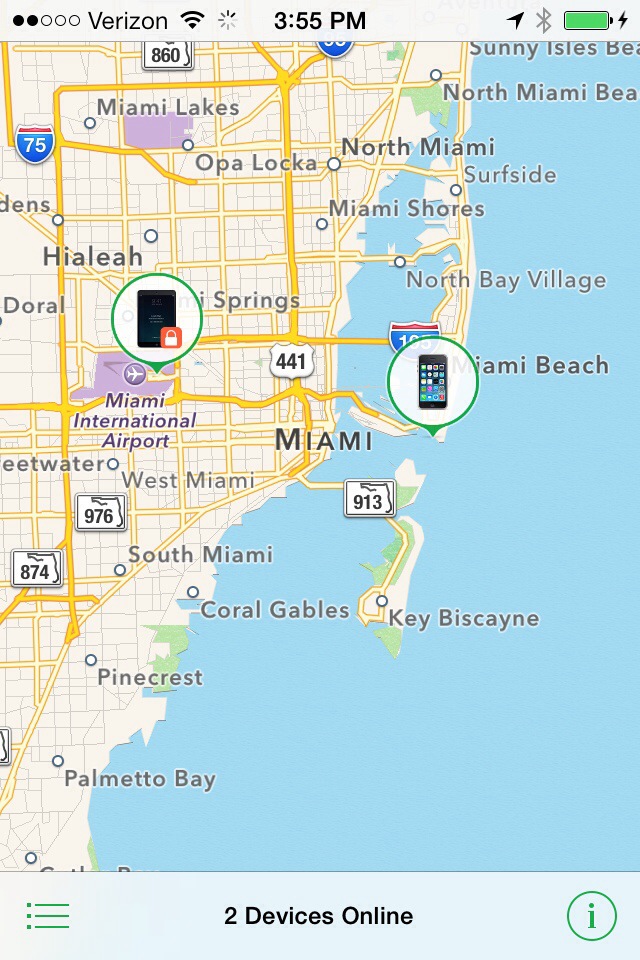Open the map info button
Image resolution: width=640 pixels, height=960 pixels.
click(591, 915)
